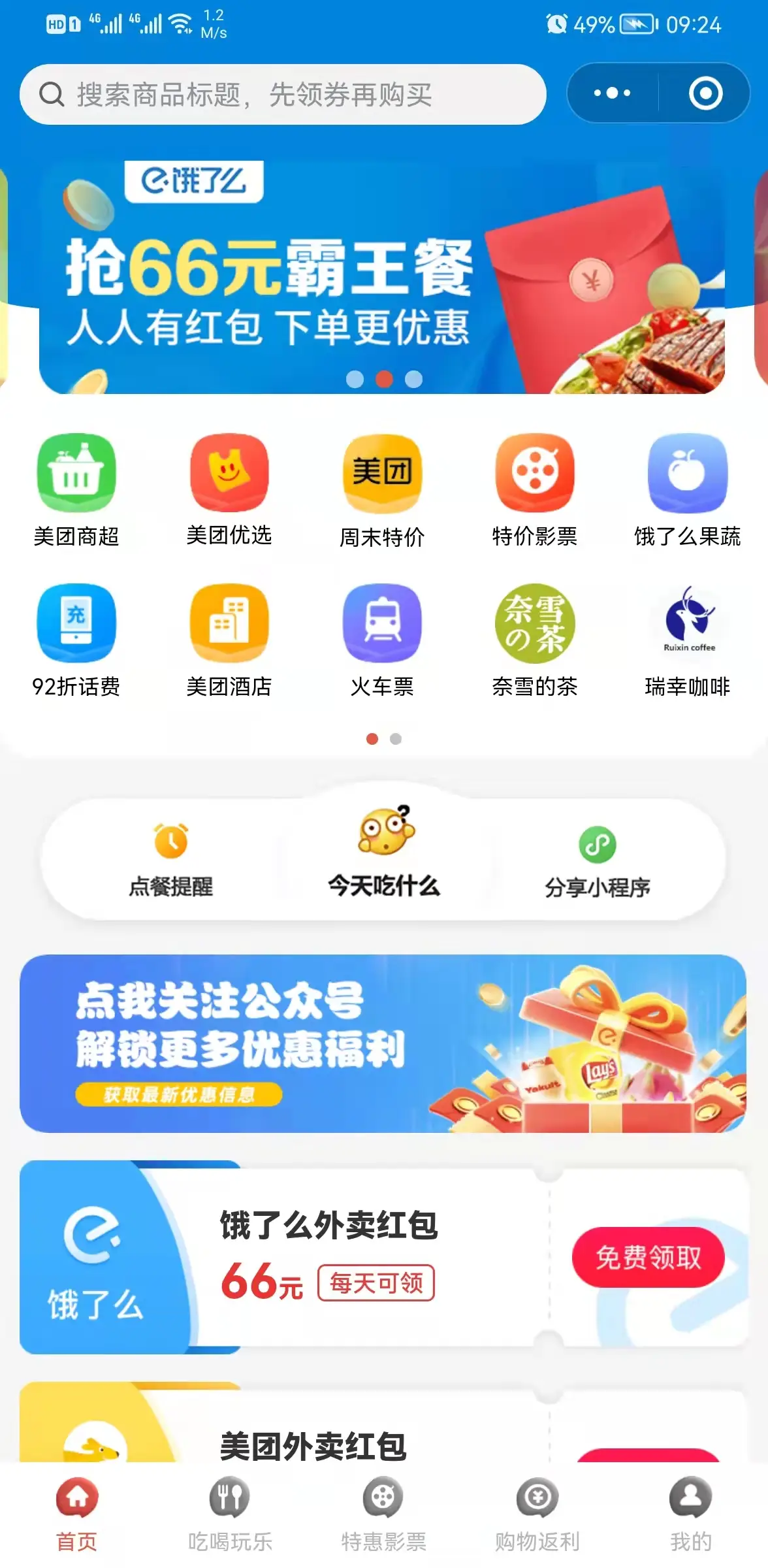
Task: Tap 今天吃什么
Action: pos(384,856)
